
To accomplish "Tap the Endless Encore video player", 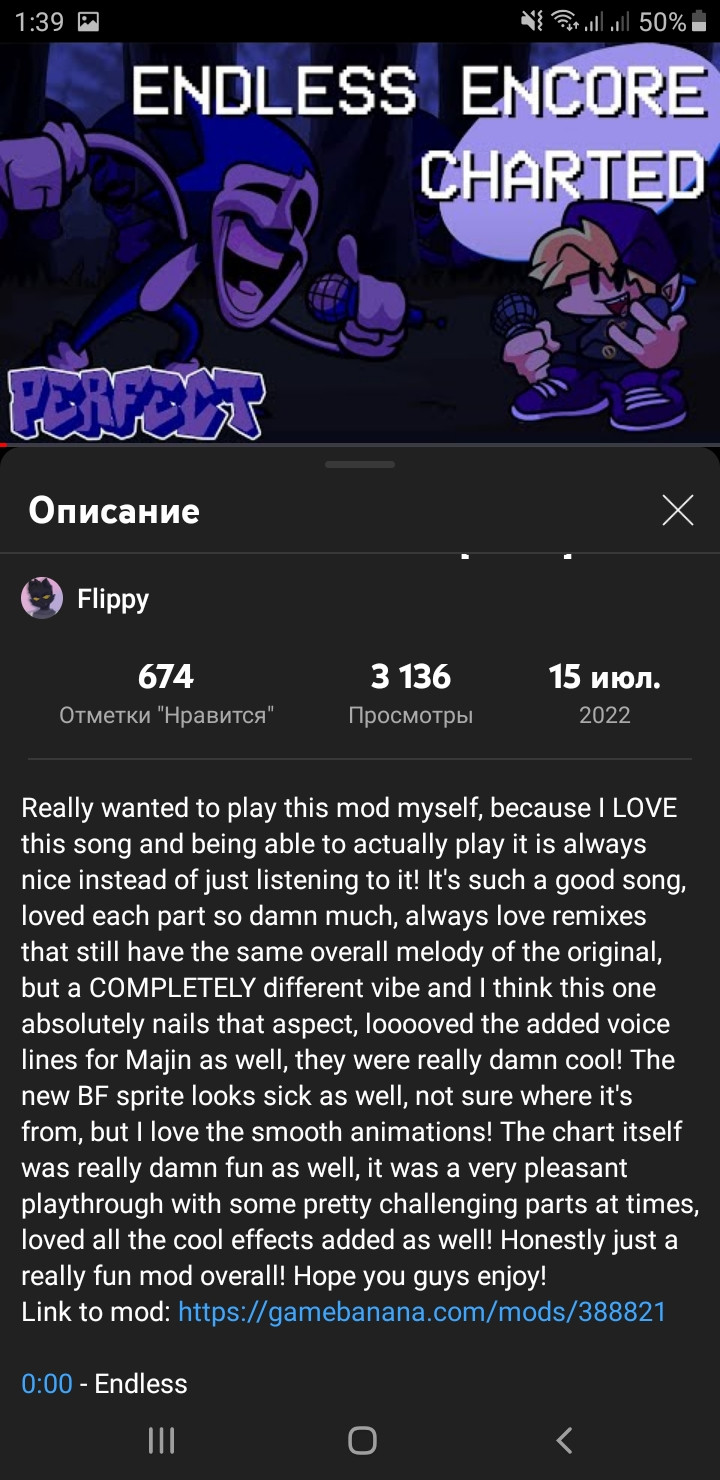I will (x=360, y=242).
